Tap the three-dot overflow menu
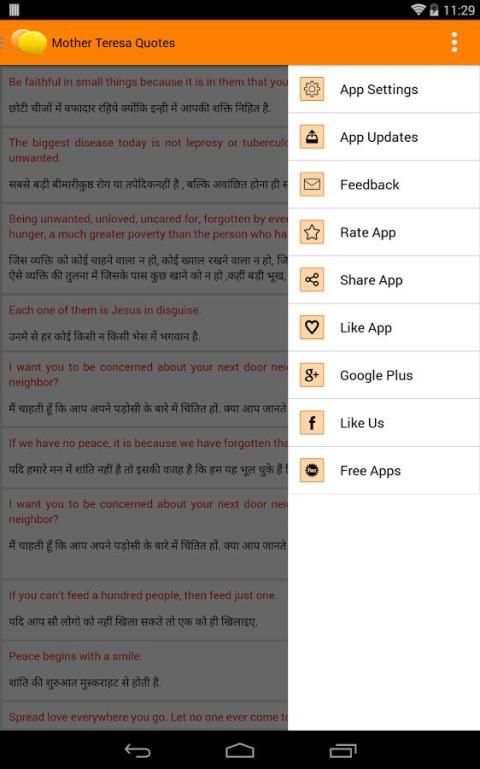This screenshot has width=480, height=769. 455,43
